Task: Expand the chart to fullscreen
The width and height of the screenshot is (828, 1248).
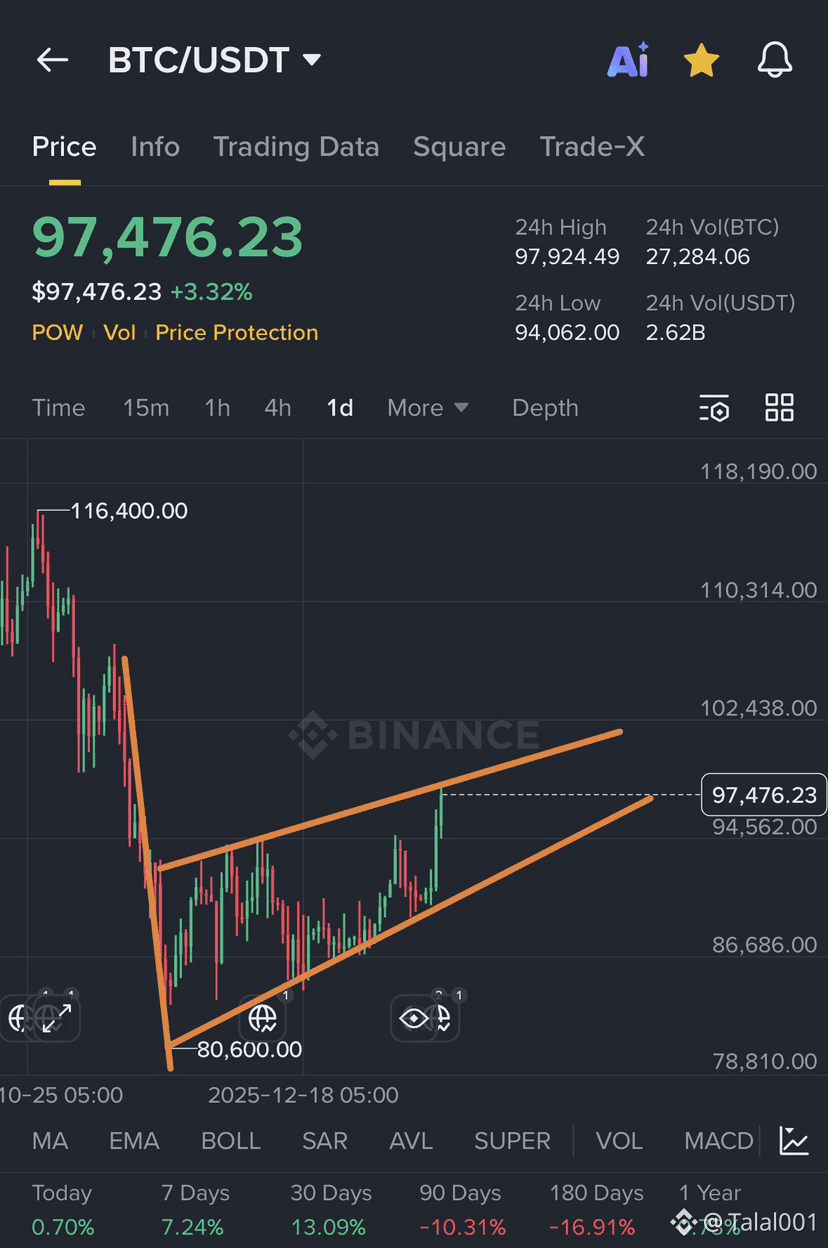Action: (x=55, y=1018)
